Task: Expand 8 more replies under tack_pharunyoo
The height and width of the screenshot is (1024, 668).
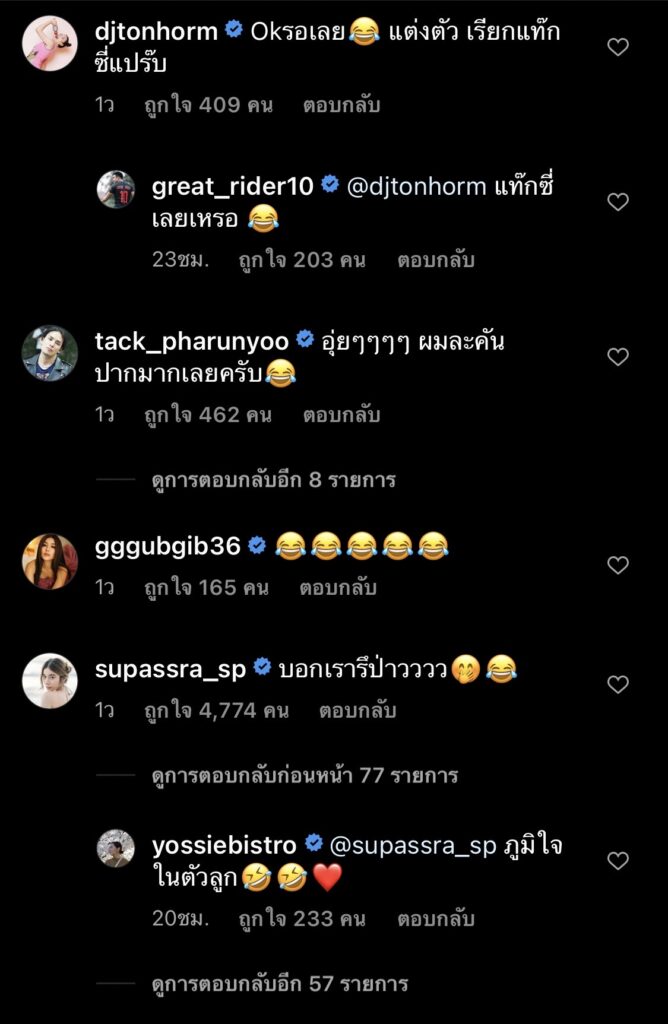Action: click(274, 480)
